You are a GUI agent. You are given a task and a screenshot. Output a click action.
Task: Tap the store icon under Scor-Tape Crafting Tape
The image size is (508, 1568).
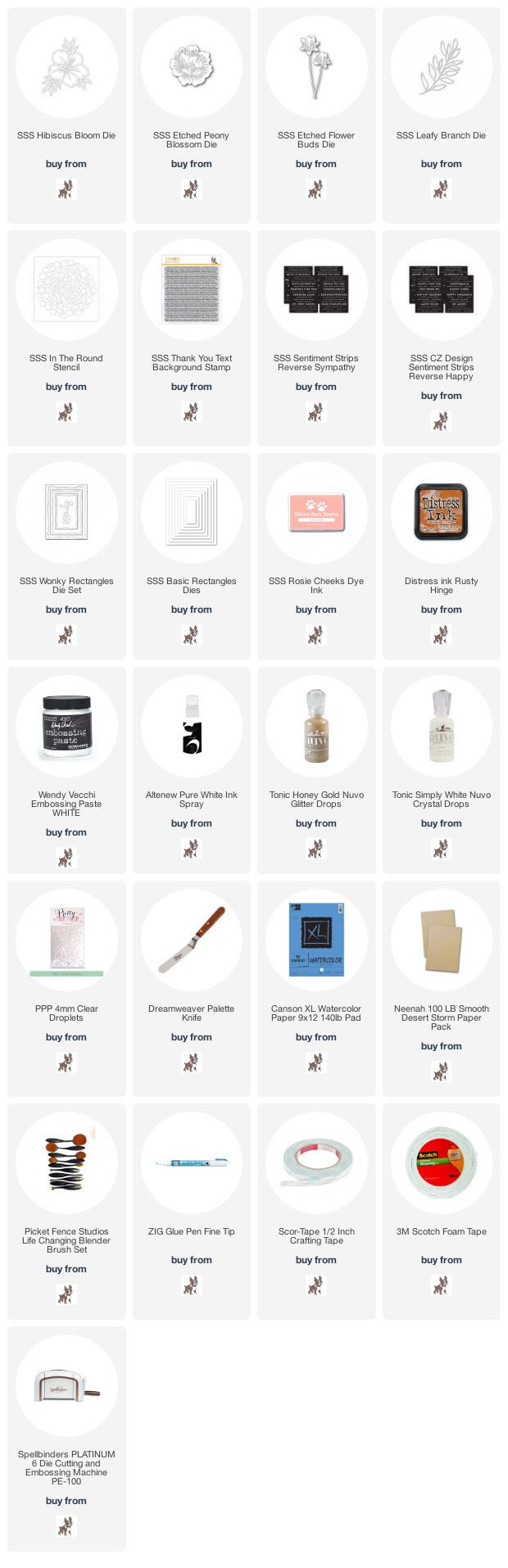pyautogui.click(x=316, y=1286)
